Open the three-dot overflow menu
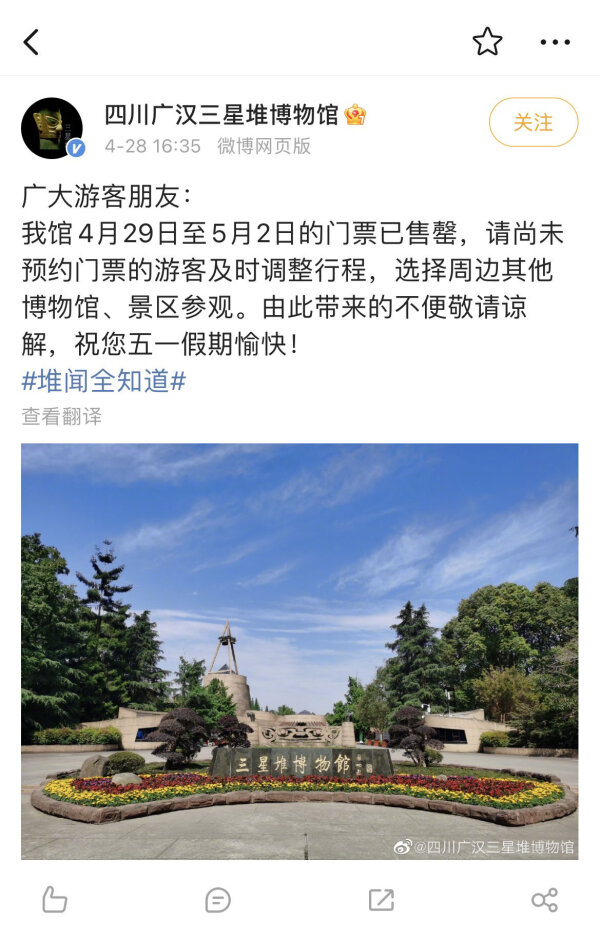The height and width of the screenshot is (938, 600). coord(554,42)
